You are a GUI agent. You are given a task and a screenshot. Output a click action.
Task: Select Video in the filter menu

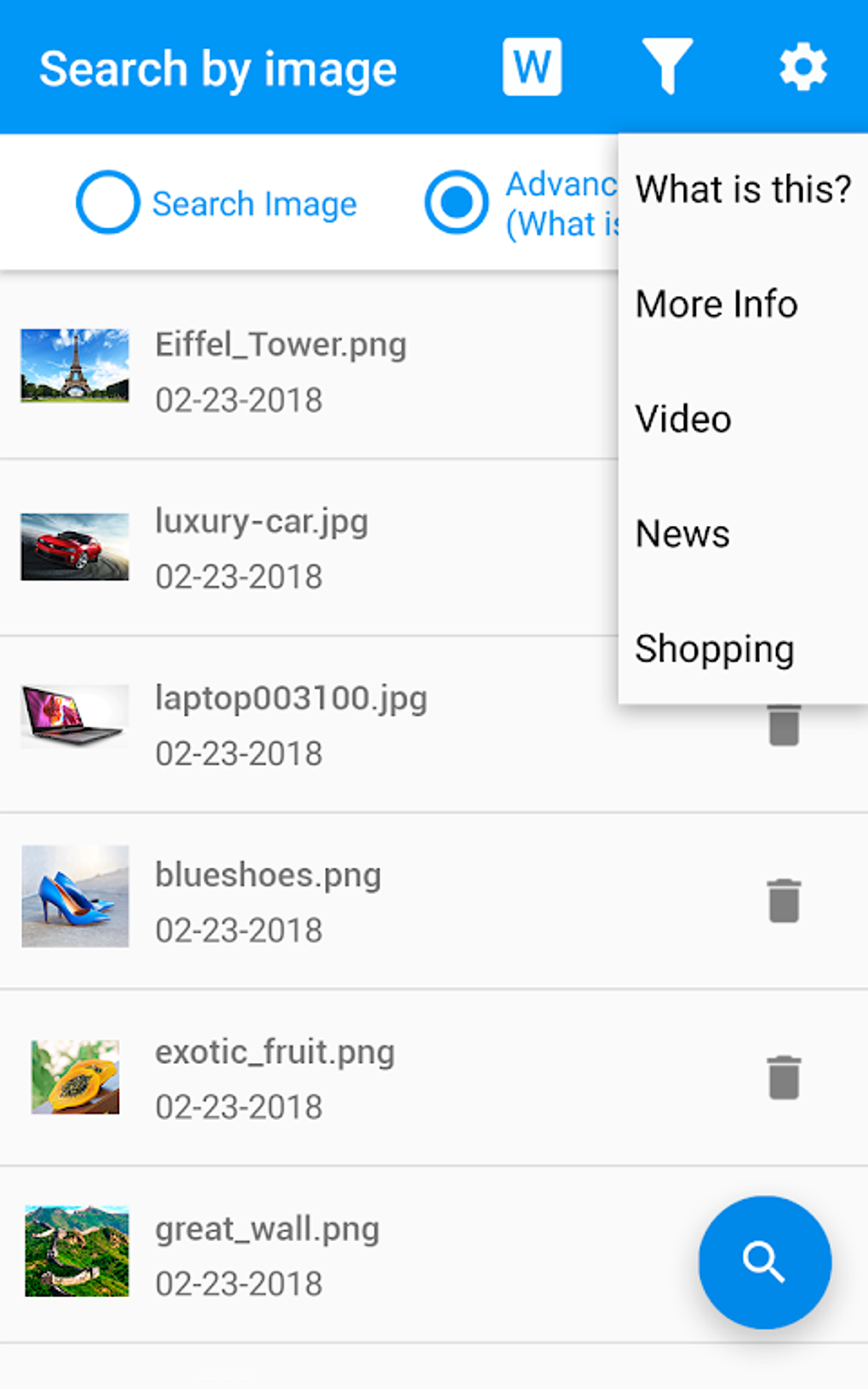point(683,419)
